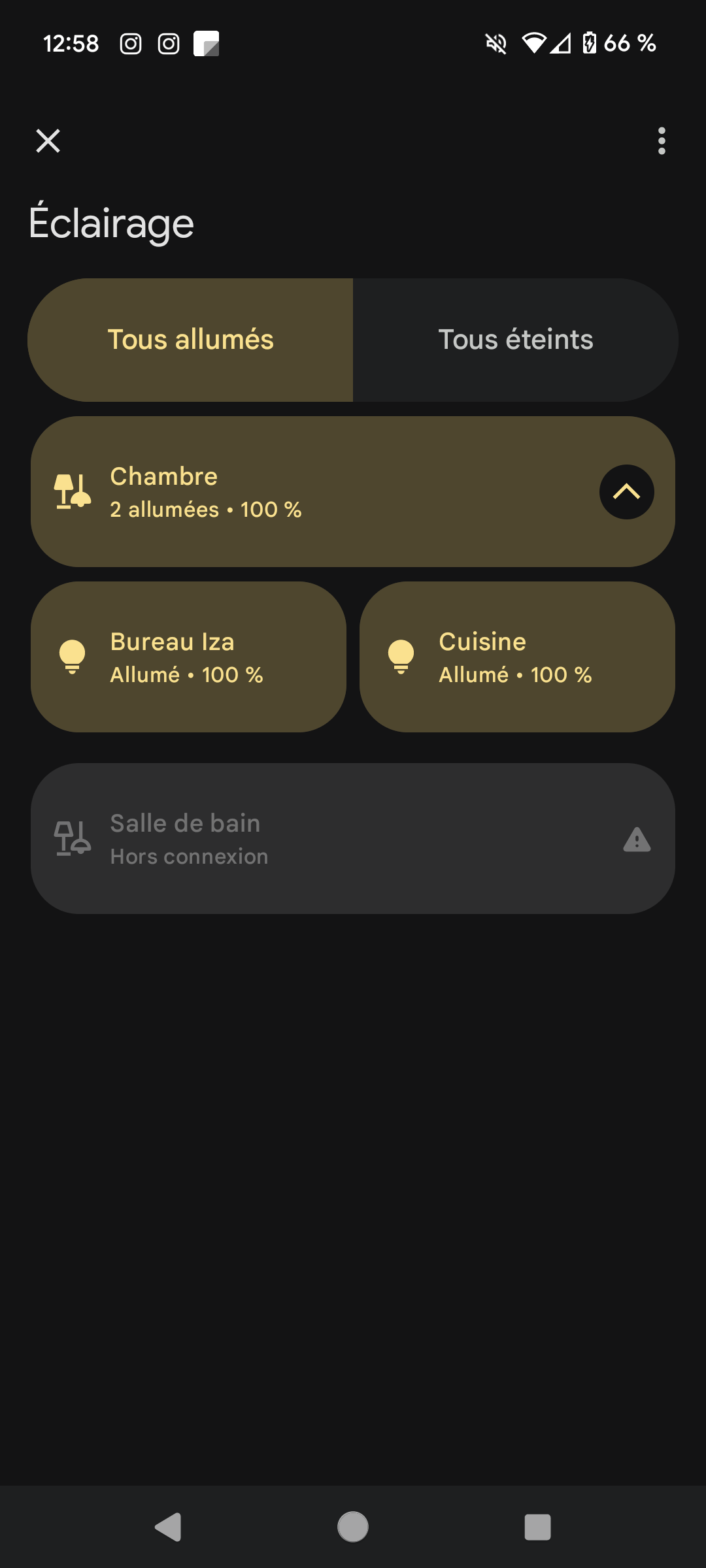The width and height of the screenshot is (706, 1568).
Task: Close the Éclairage screen
Action: point(48,140)
